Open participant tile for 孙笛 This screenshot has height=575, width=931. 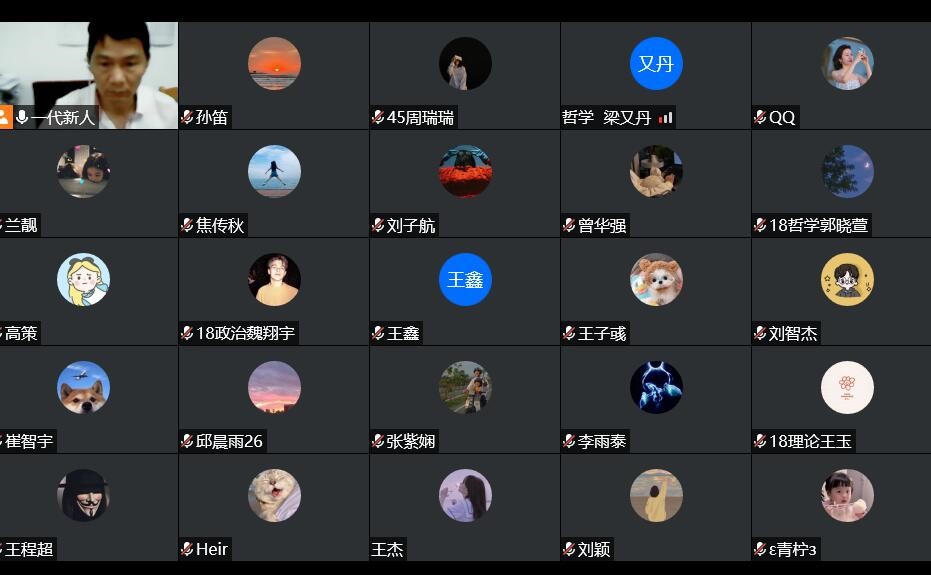point(274,75)
